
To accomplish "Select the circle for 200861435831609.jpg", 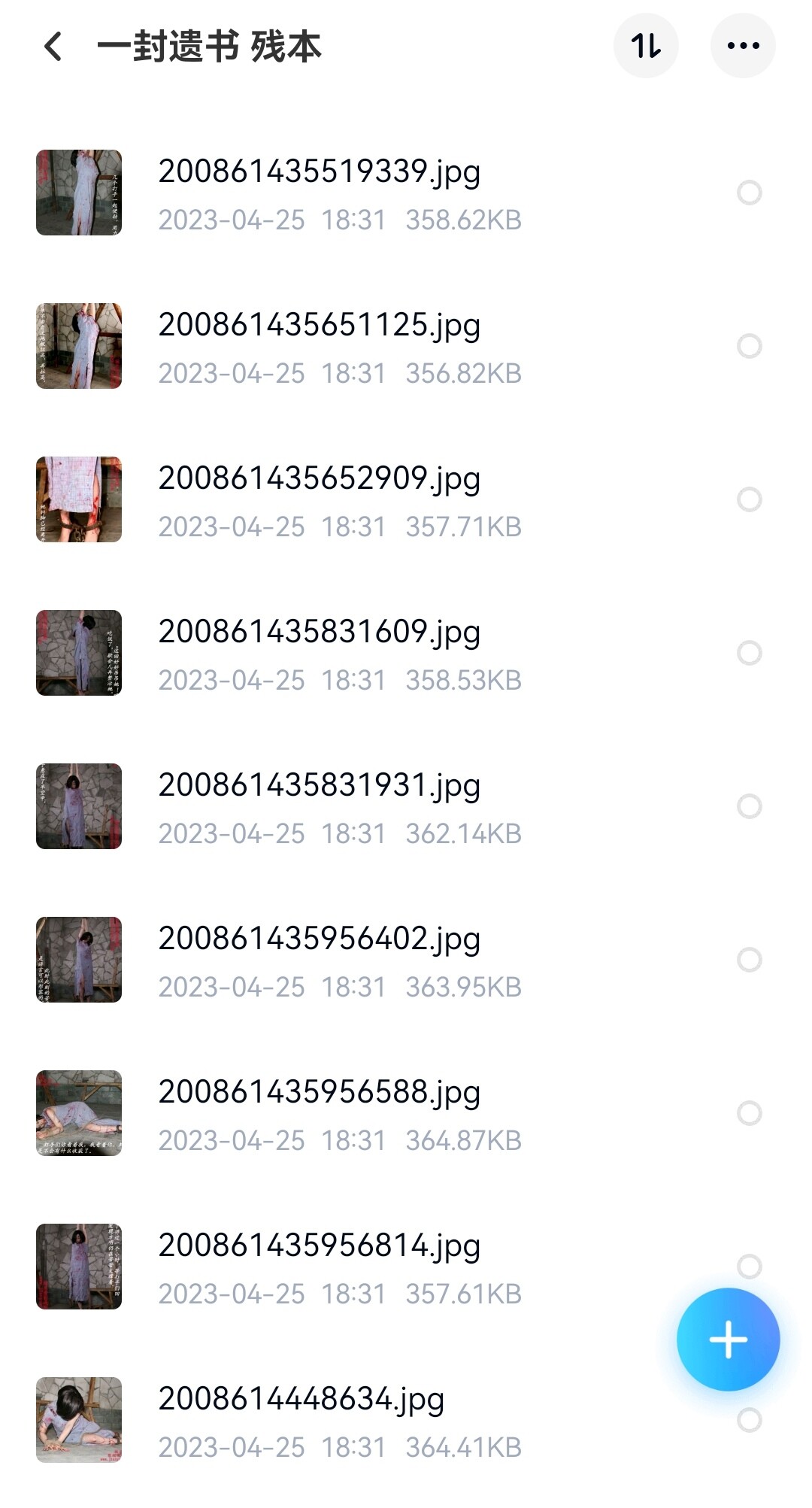I will coord(750,653).
